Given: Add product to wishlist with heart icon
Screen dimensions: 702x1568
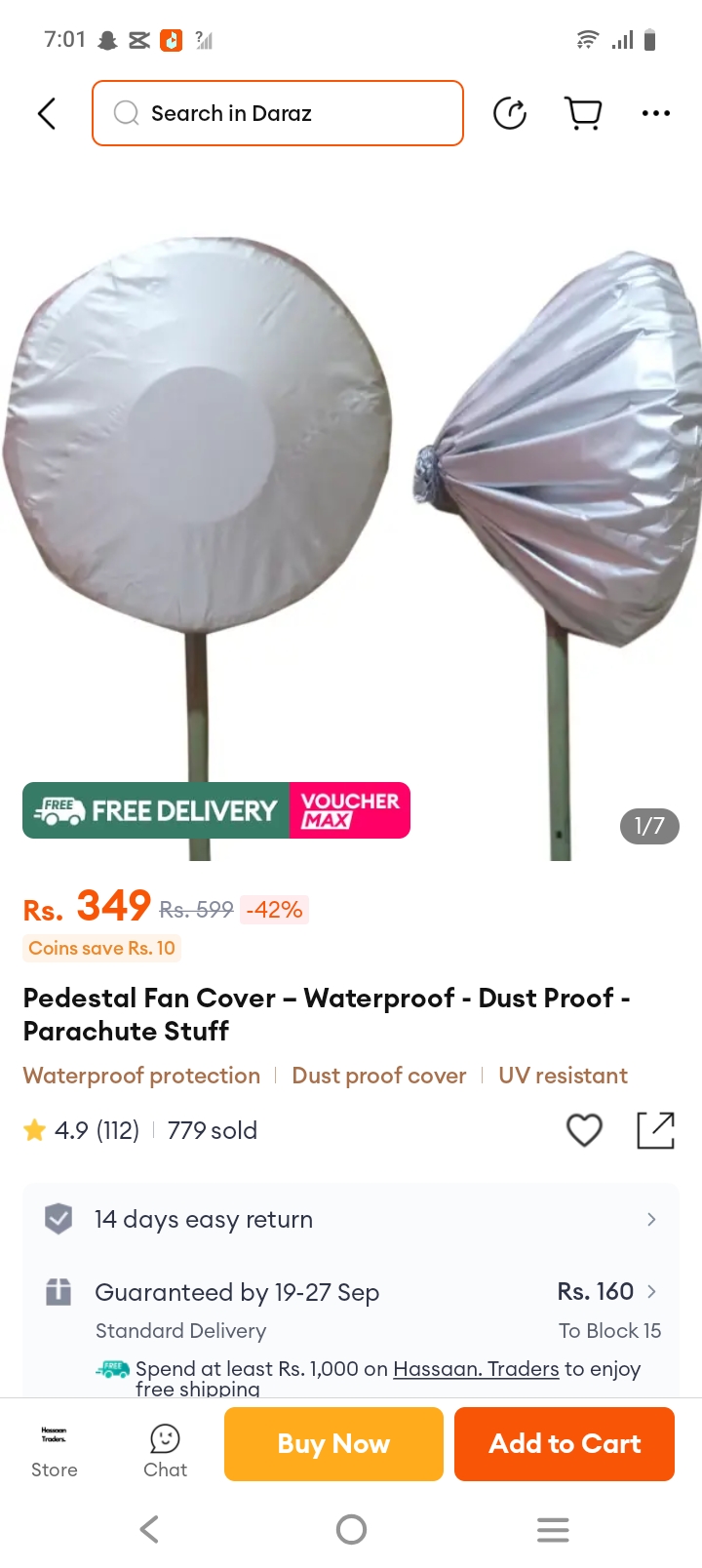Looking at the screenshot, I should point(584,1130).
